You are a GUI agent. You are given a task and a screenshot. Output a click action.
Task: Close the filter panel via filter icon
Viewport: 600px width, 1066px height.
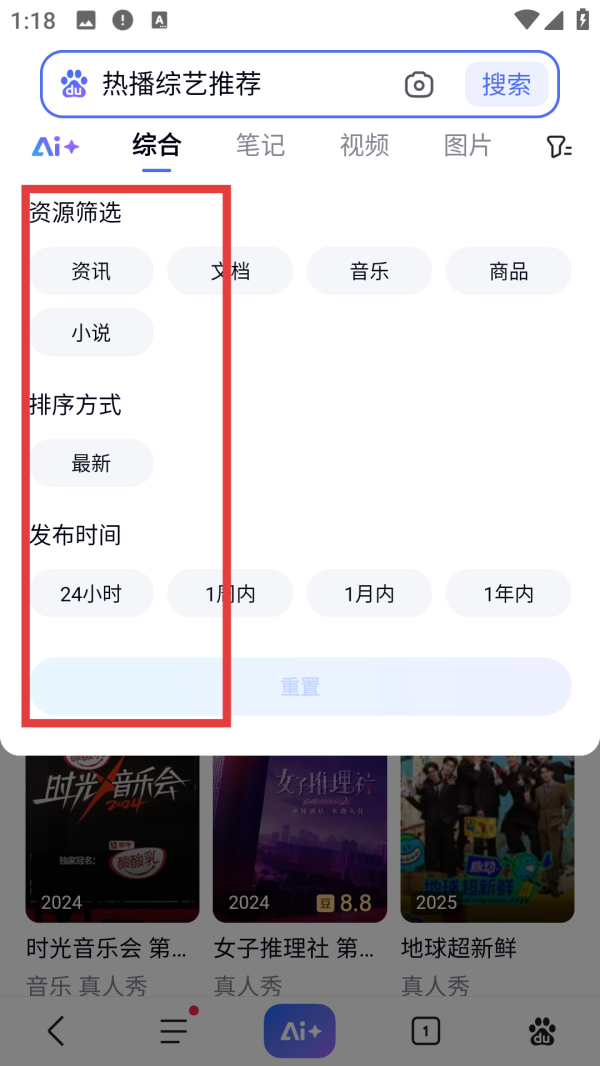[559, 147]
